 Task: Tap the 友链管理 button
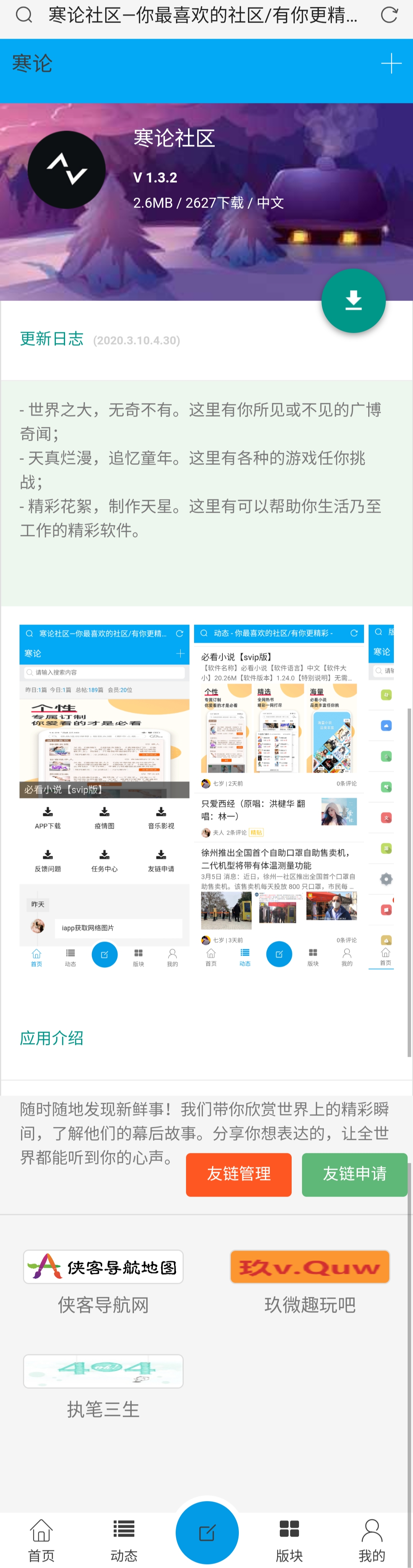238,1174
